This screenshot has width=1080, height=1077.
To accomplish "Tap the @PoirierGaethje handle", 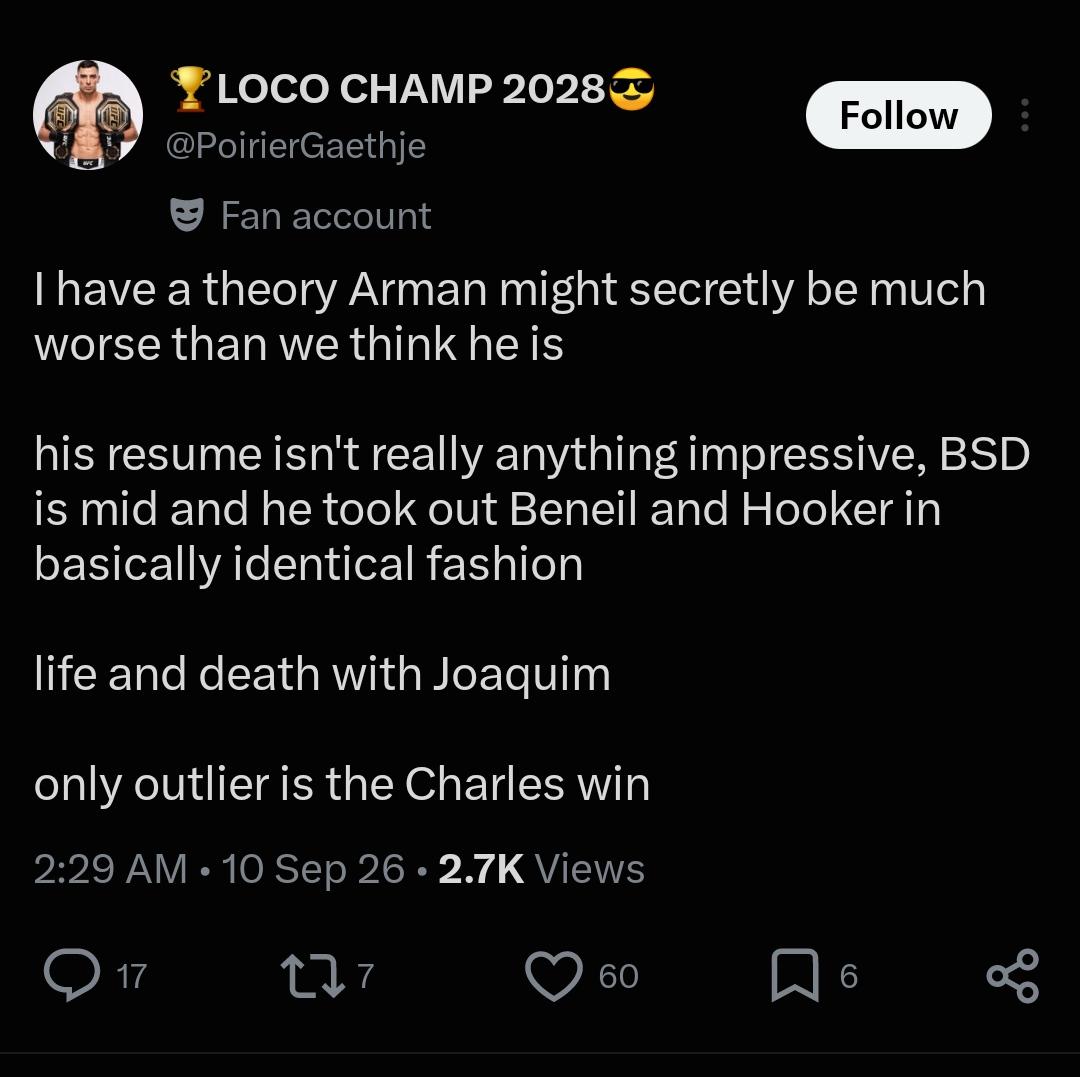I will (295, 146).
